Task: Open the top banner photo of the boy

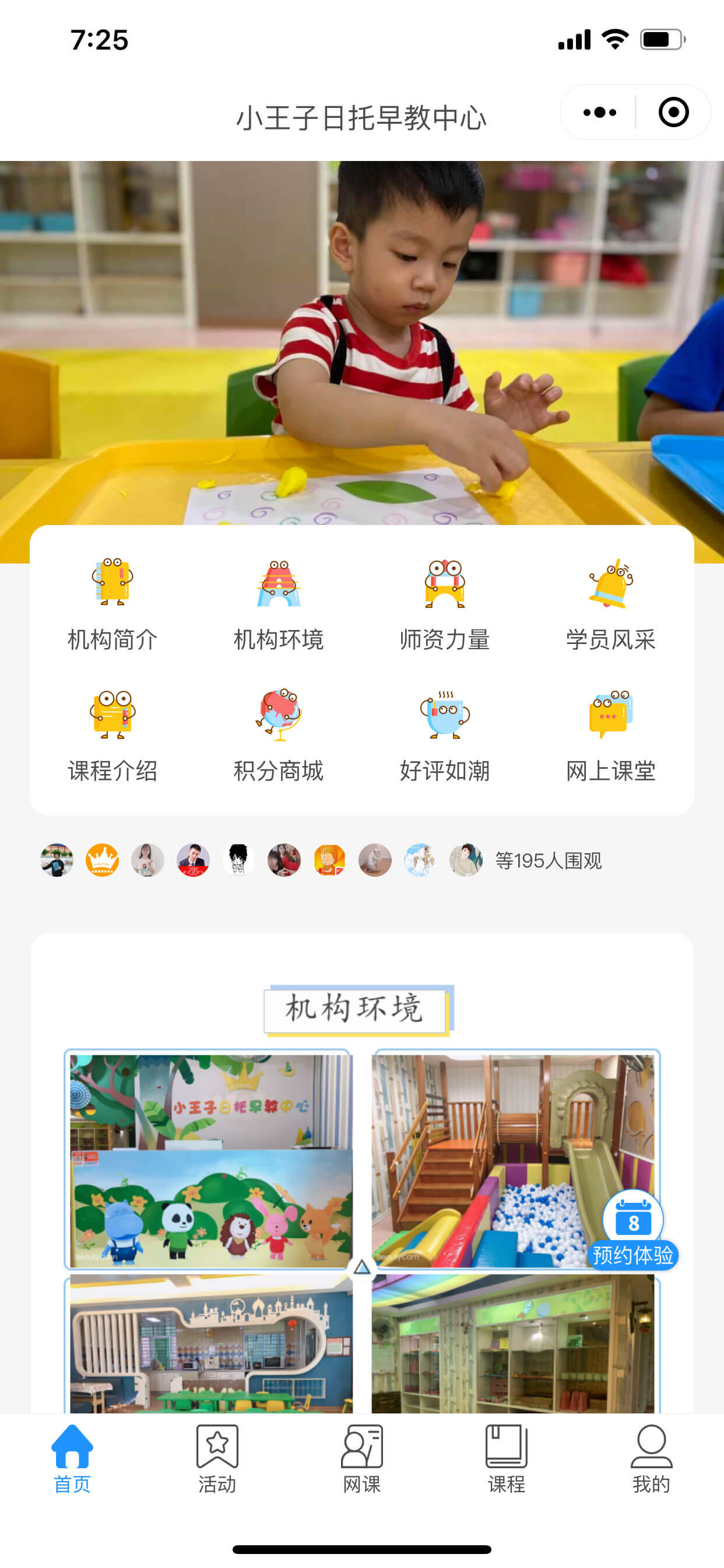Action: pos(362,341)
